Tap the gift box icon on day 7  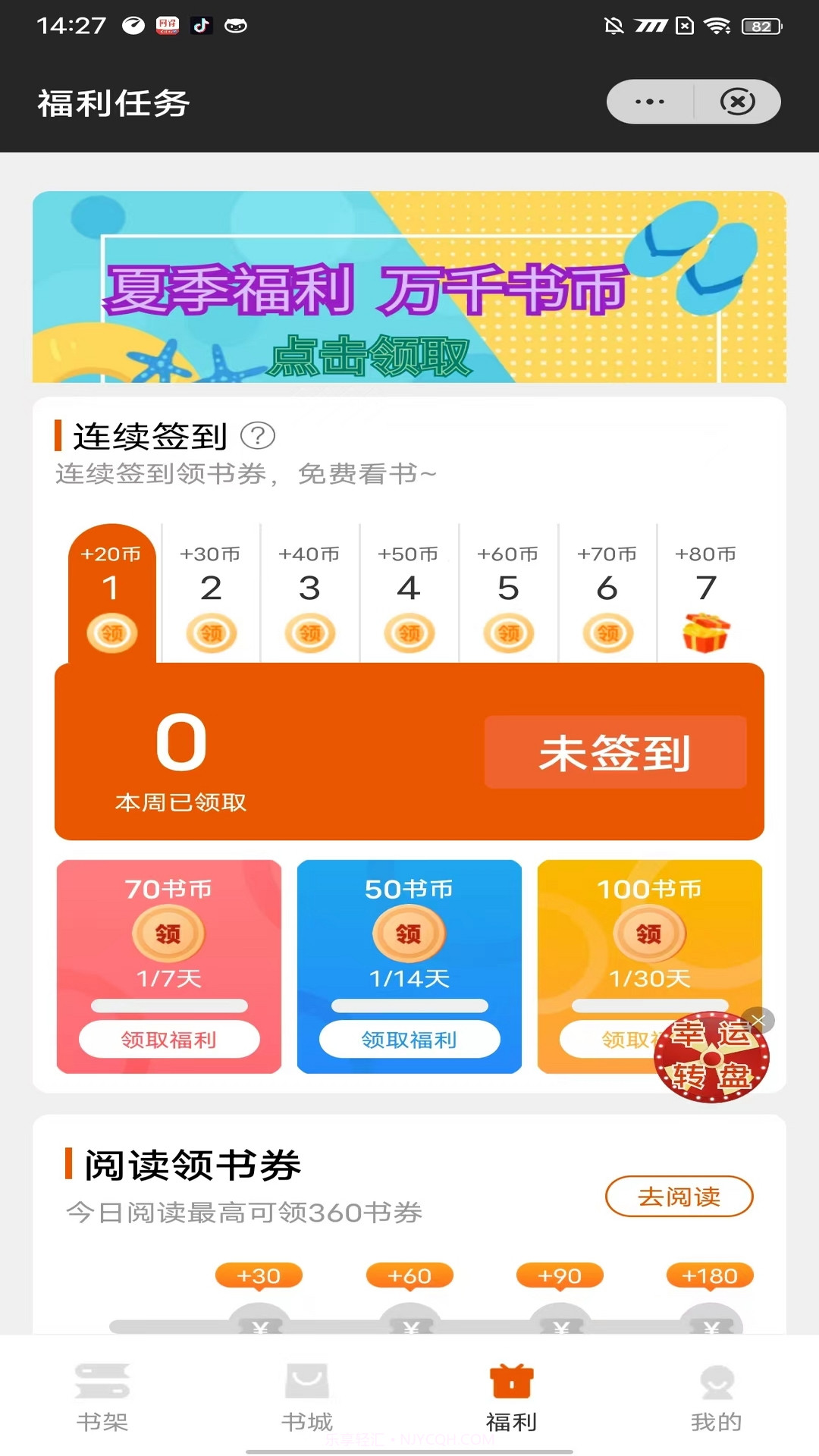click(x=706, y=632)
